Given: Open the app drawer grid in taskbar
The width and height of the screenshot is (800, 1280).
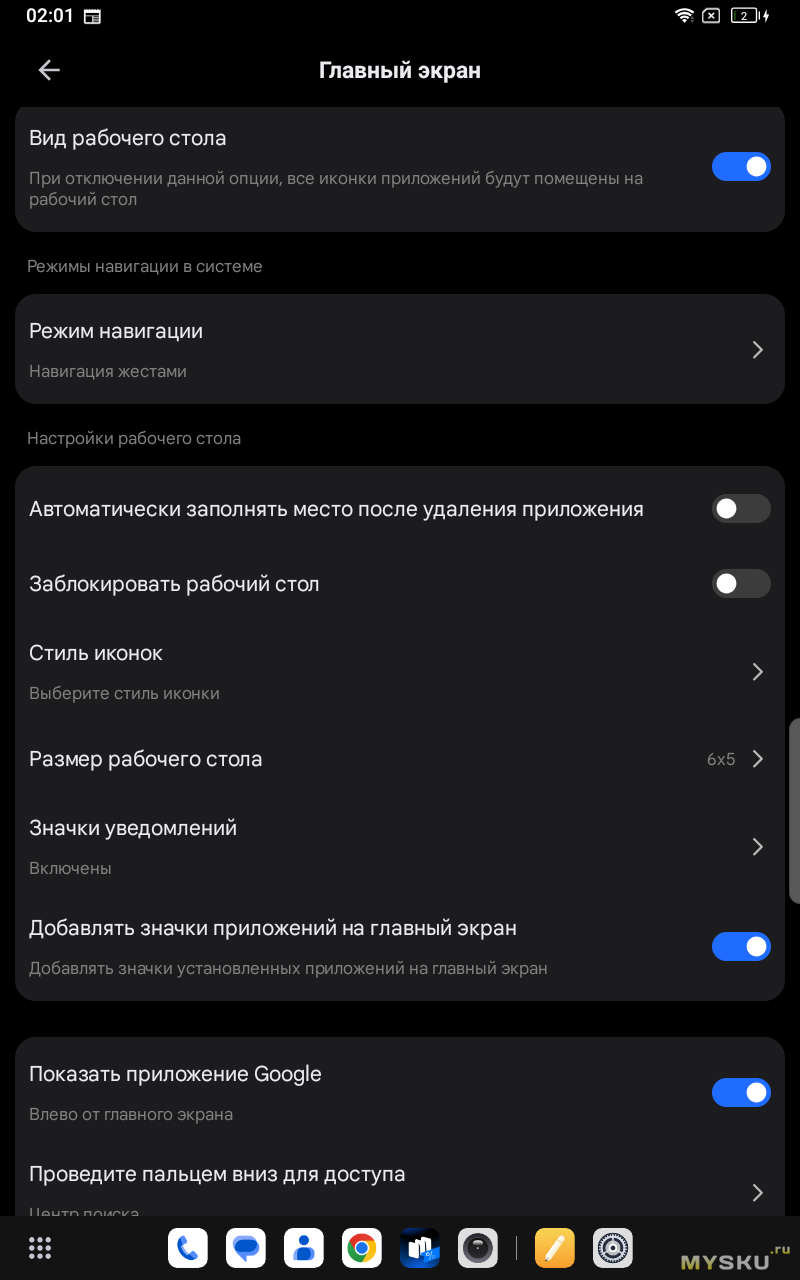Looking at the screenshot, I should pos(40,1248).
